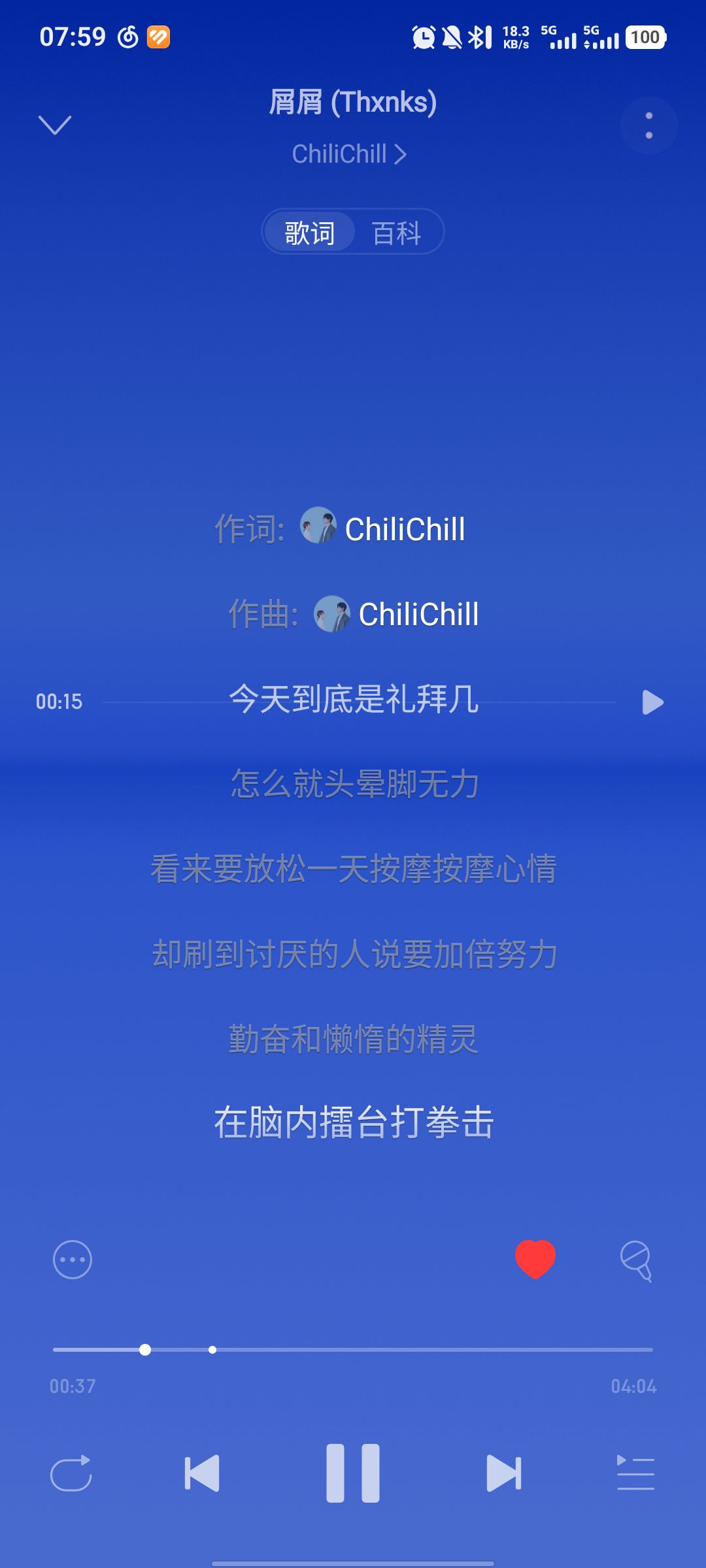The width and height of the screenshot is (706, 1568).
Task: Open the three-dot overflow menu
Action: click(x=648, y=125)
